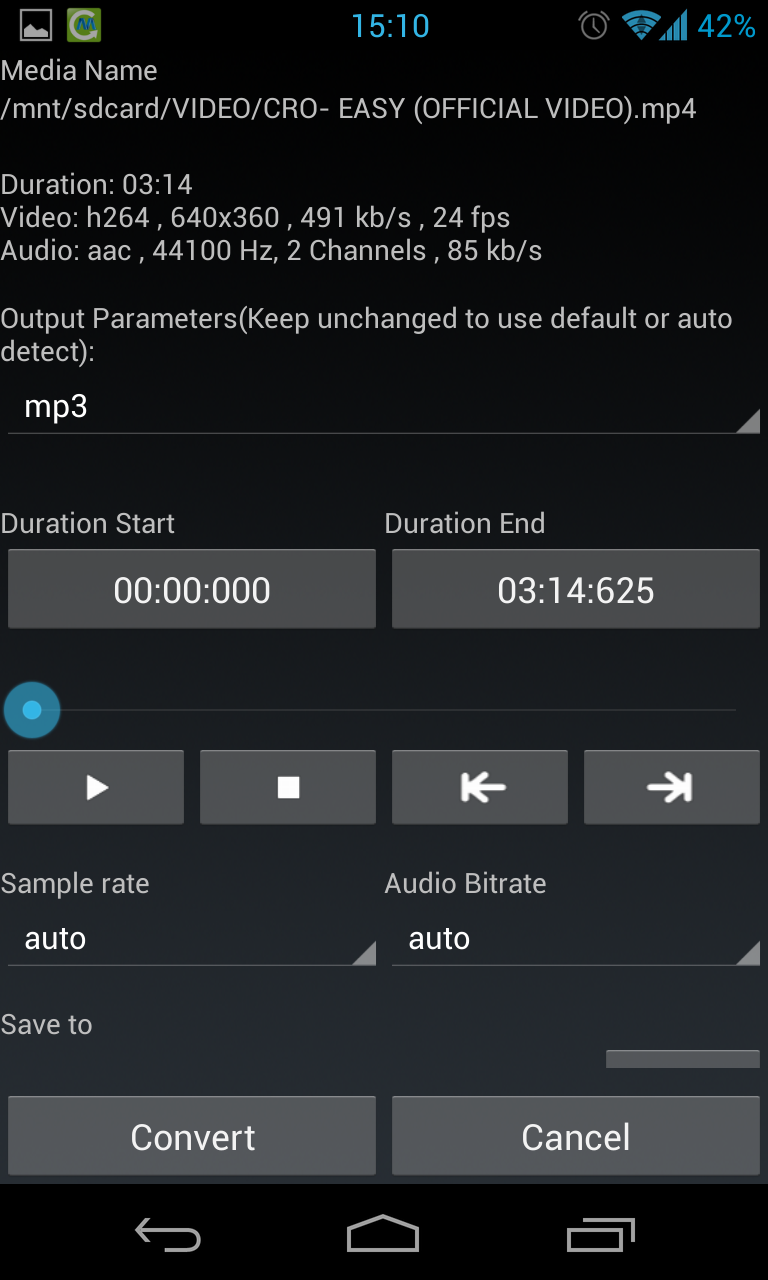
Task: Mark start point with left arrow button
Action: [x=480, y=787]
